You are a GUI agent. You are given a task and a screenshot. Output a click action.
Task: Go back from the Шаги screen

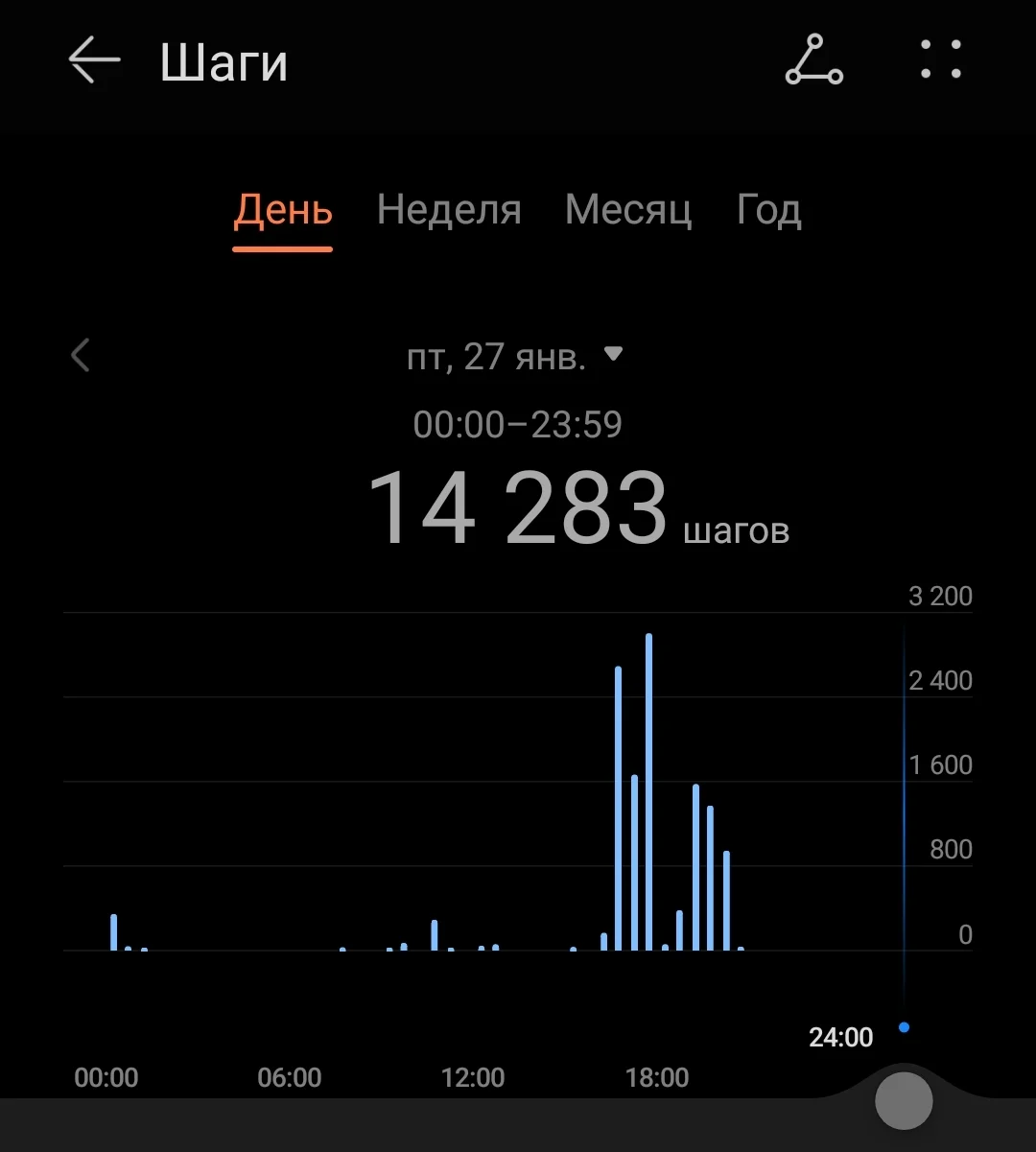tap(94, 61)
